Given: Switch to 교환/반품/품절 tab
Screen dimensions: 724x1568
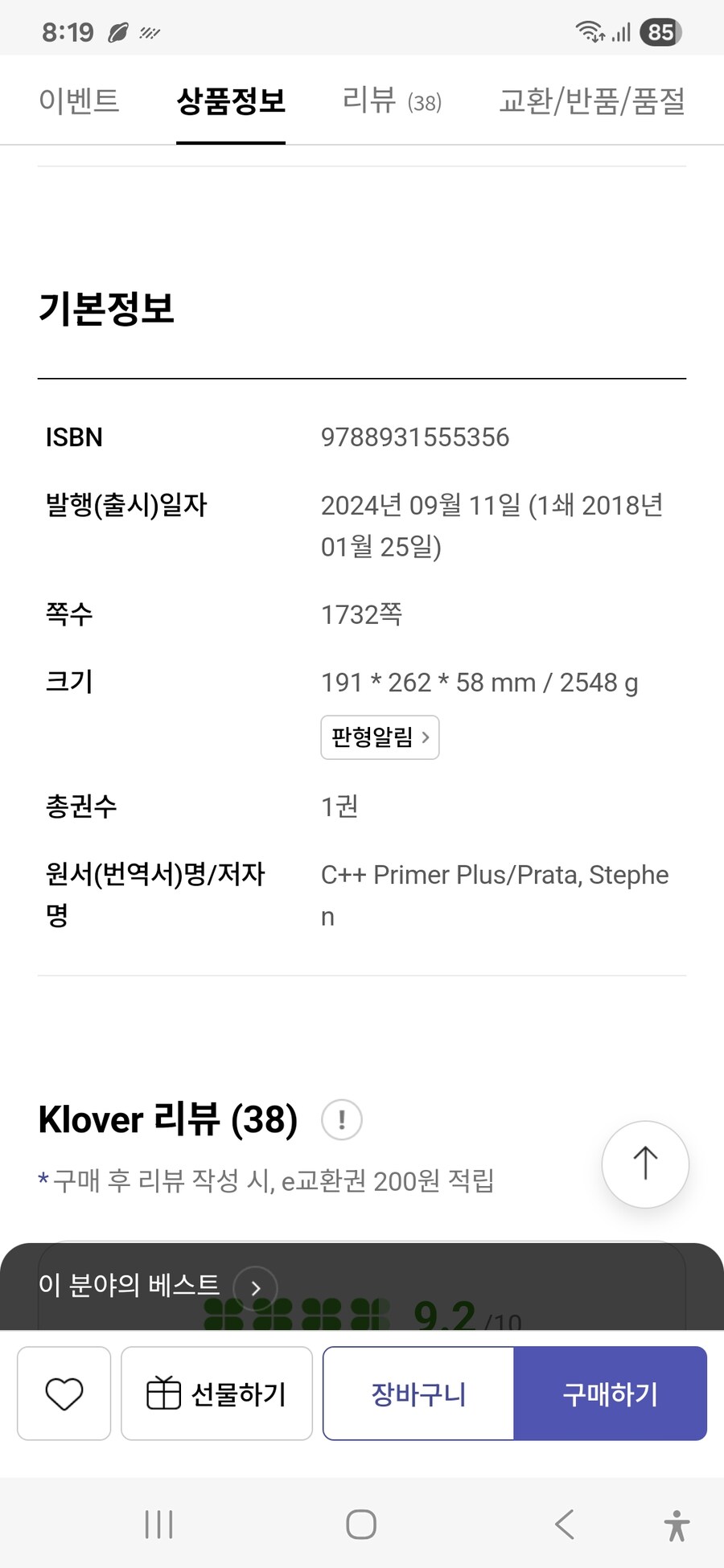Looking at the screenshot, I should [592, 101].
